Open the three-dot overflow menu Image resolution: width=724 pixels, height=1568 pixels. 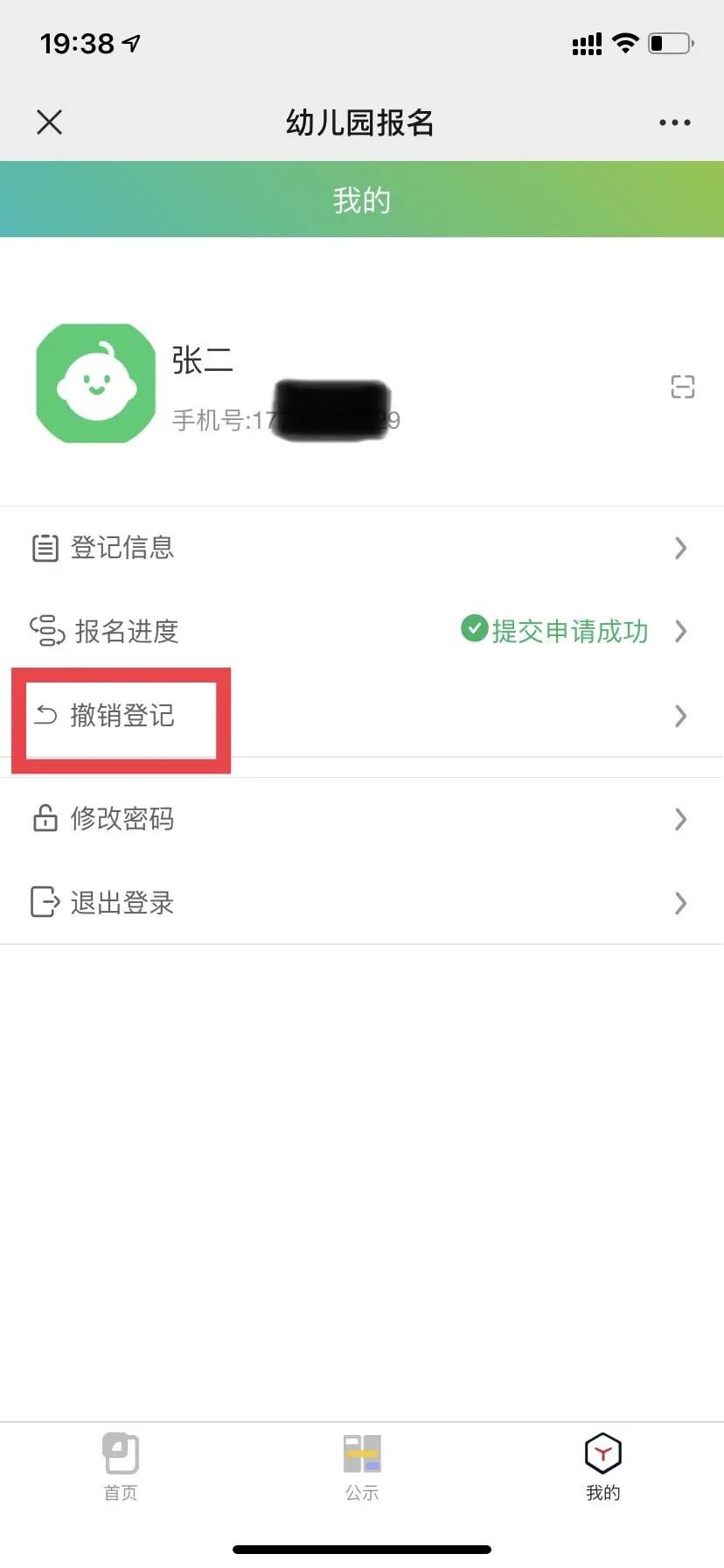674,122
